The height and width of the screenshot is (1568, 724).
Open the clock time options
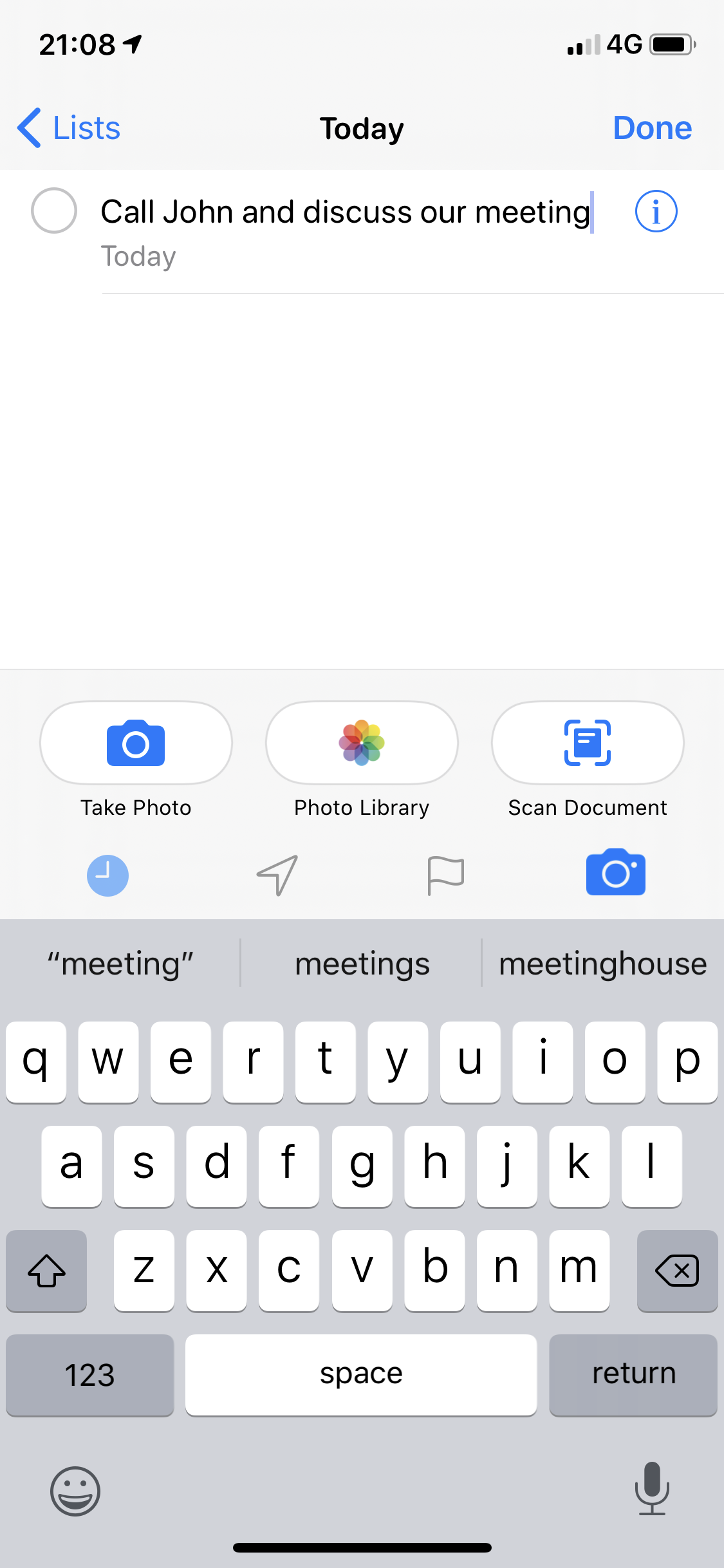click(107, 875)
